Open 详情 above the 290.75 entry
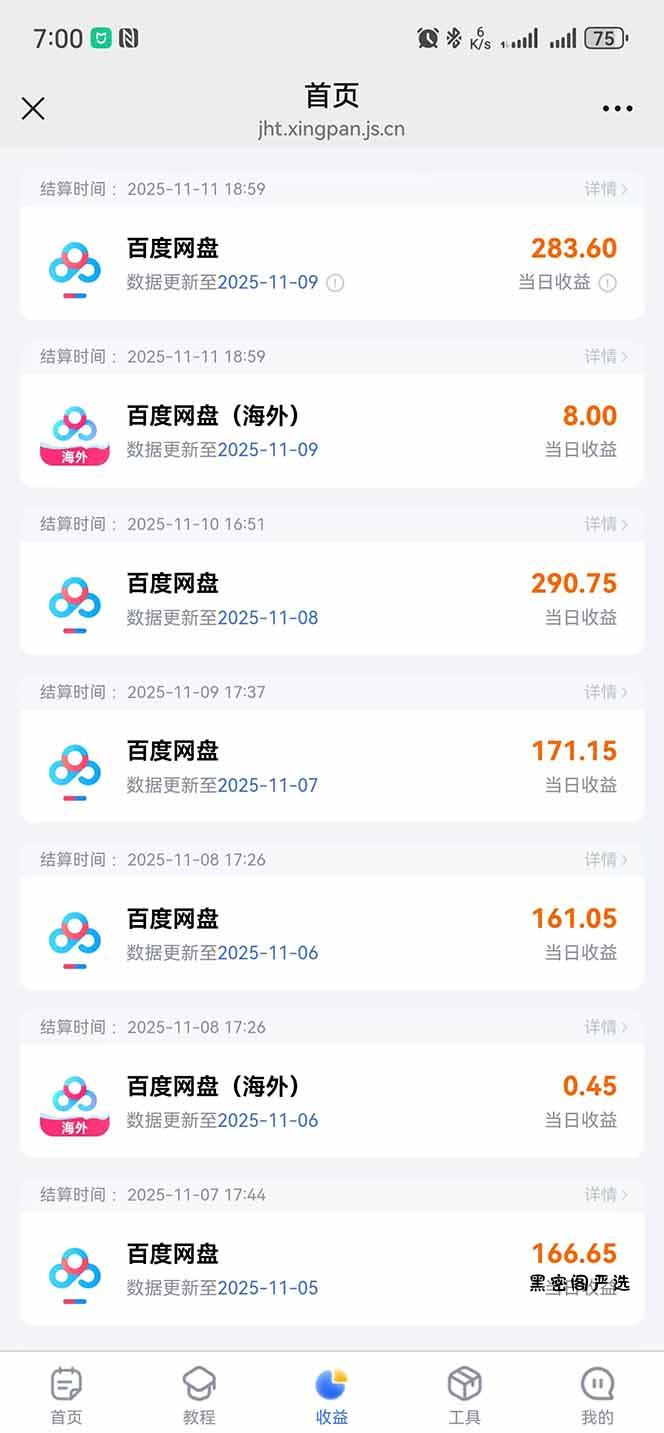This screenshot has width=664, height=1433. click(x=606, y=524)
